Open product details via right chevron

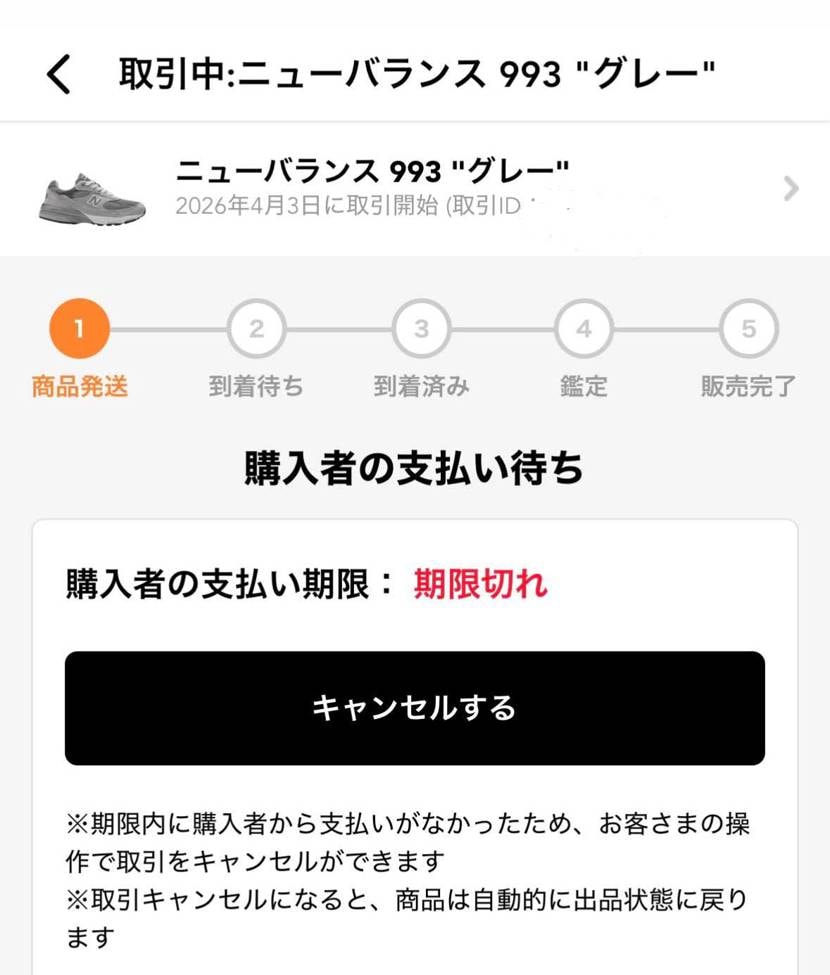click(x=790, y=190)
